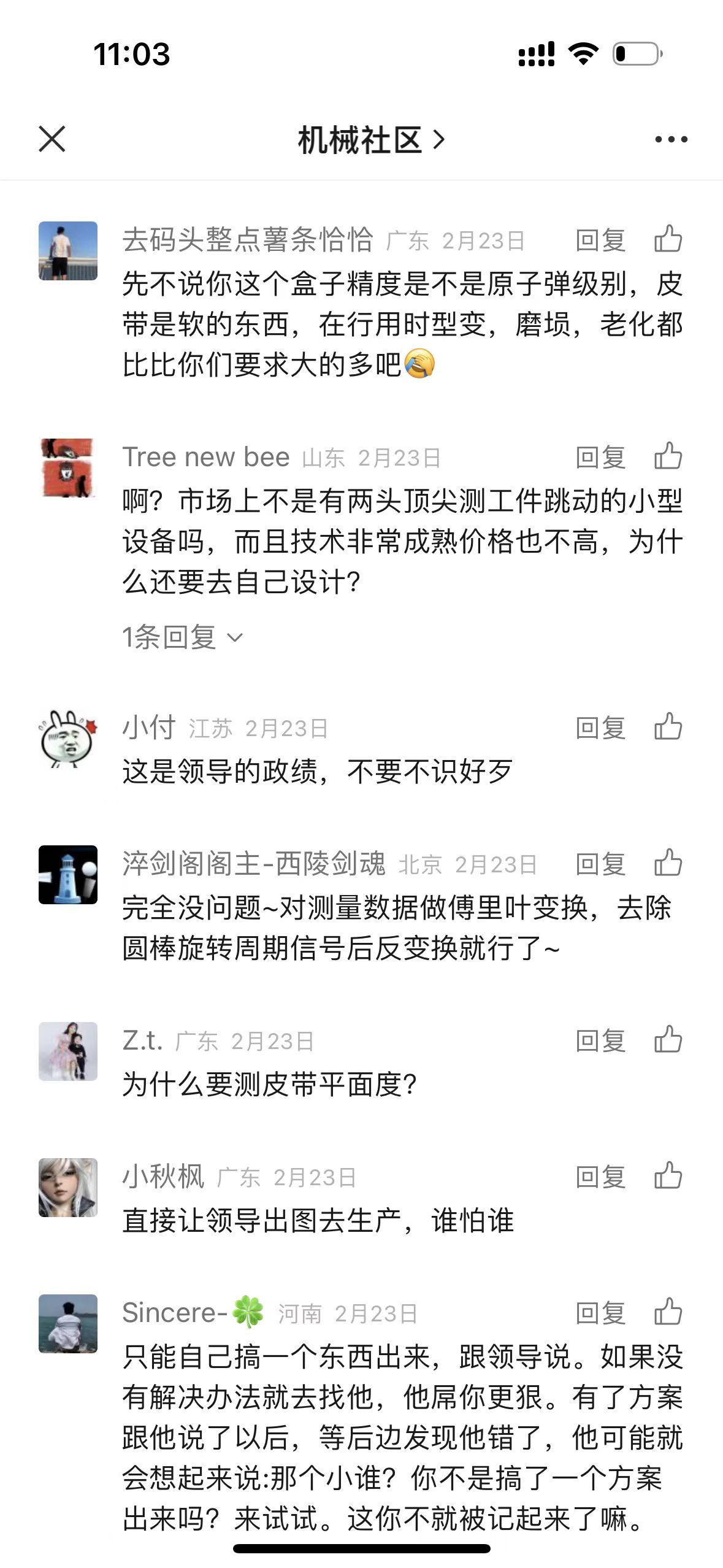Image resolution: width=723 pixels, height=1568 pixels.
Task: Reply to Z.t.'s comment
Action: tap(600, 1040)
